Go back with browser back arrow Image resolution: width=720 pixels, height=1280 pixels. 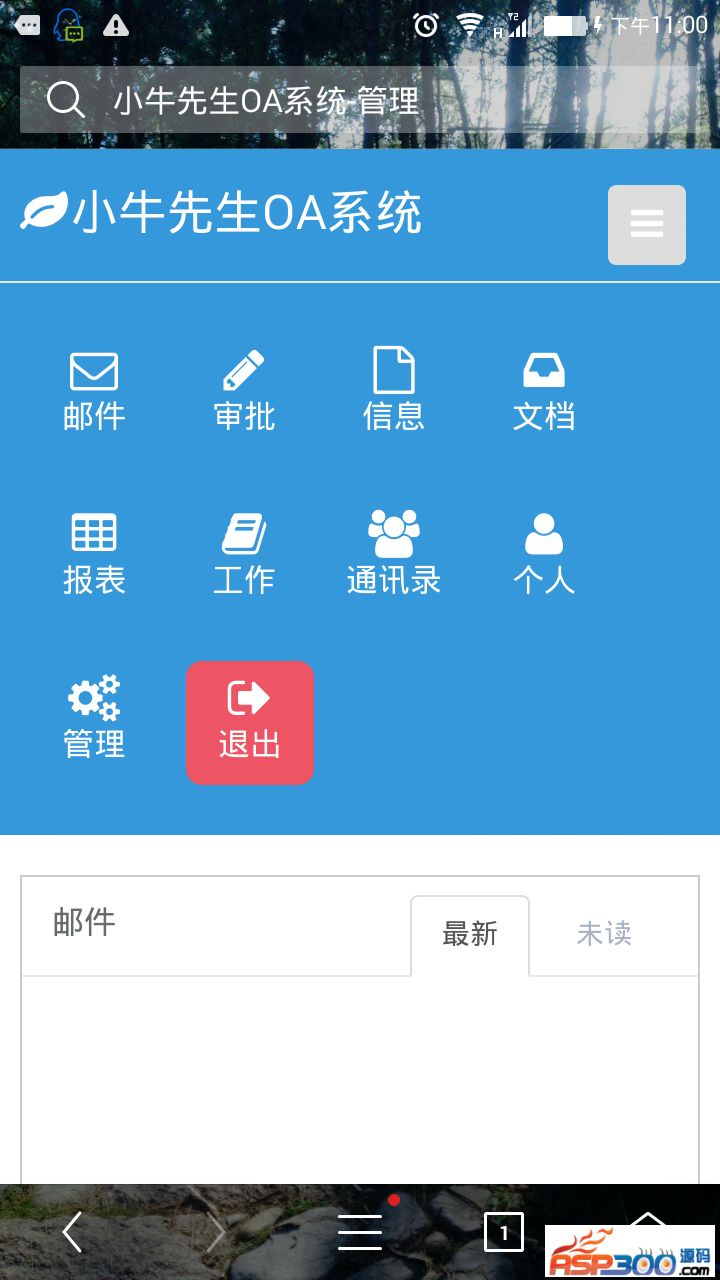(72, 1232)
